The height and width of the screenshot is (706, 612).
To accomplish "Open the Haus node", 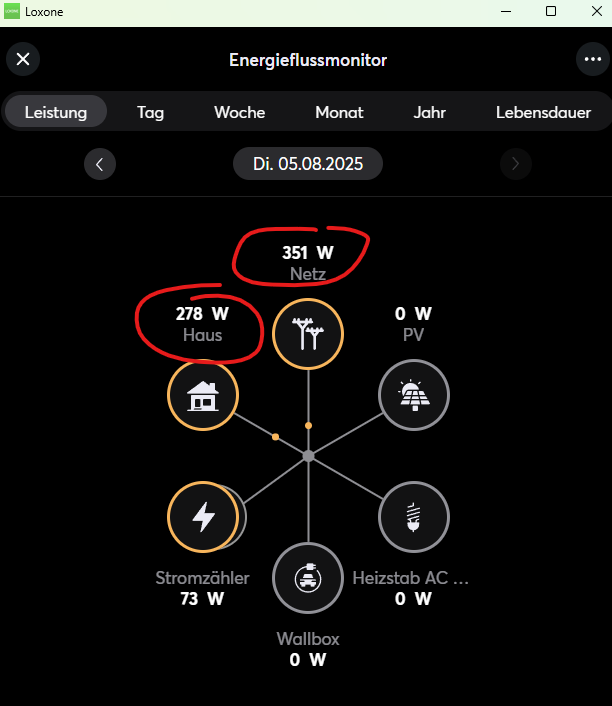I will pos(203,396).
